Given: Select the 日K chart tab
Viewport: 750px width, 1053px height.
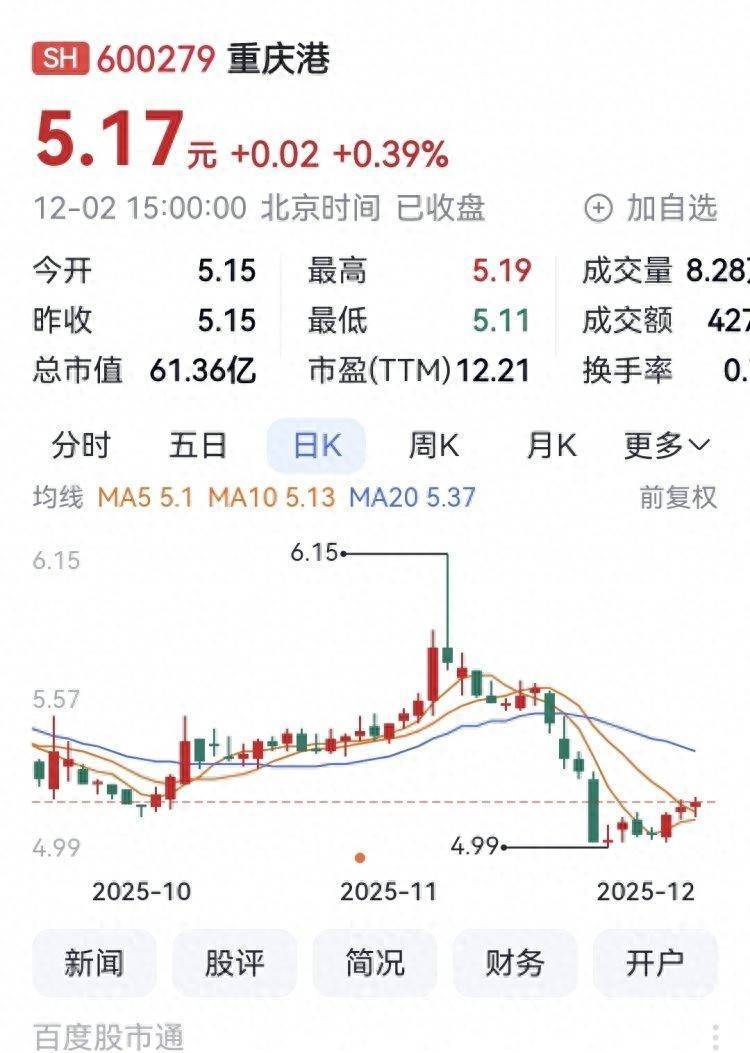Looking at the screenshot, I should click(317, 446).
